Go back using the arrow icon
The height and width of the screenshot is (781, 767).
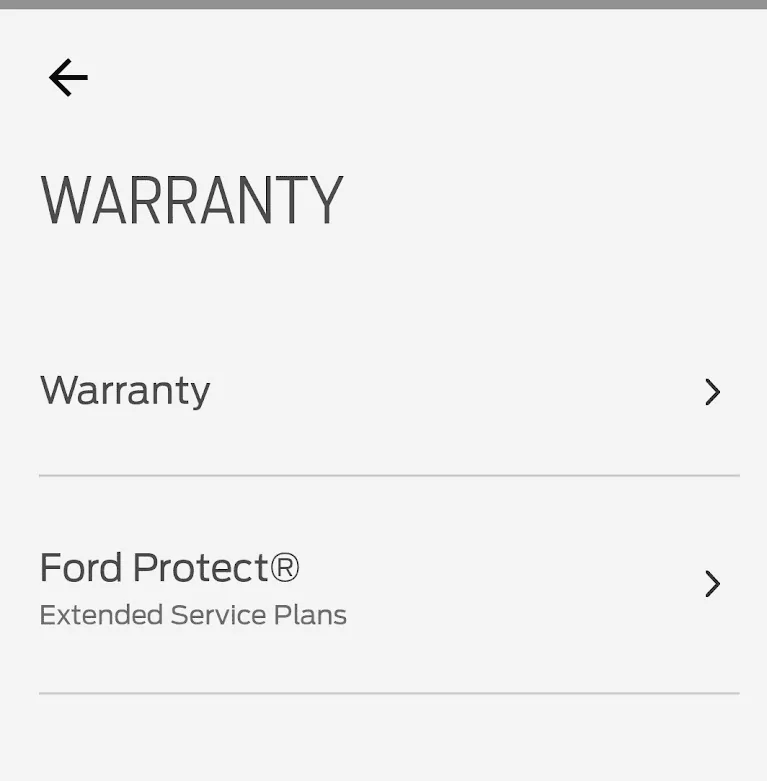point(68,77)
